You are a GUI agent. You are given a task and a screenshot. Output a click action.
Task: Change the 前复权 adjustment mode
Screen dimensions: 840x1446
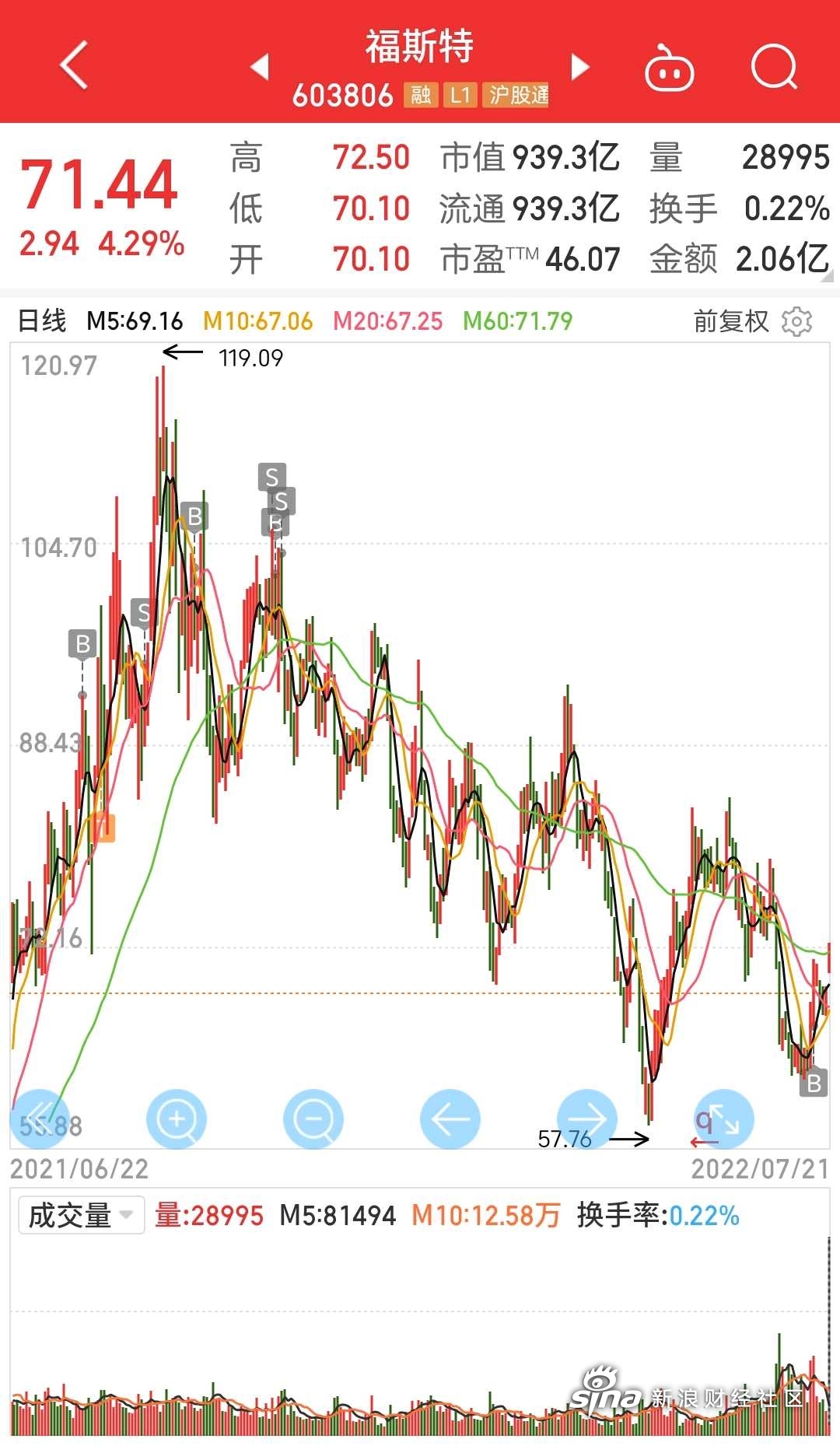click(x=730, y=321)
